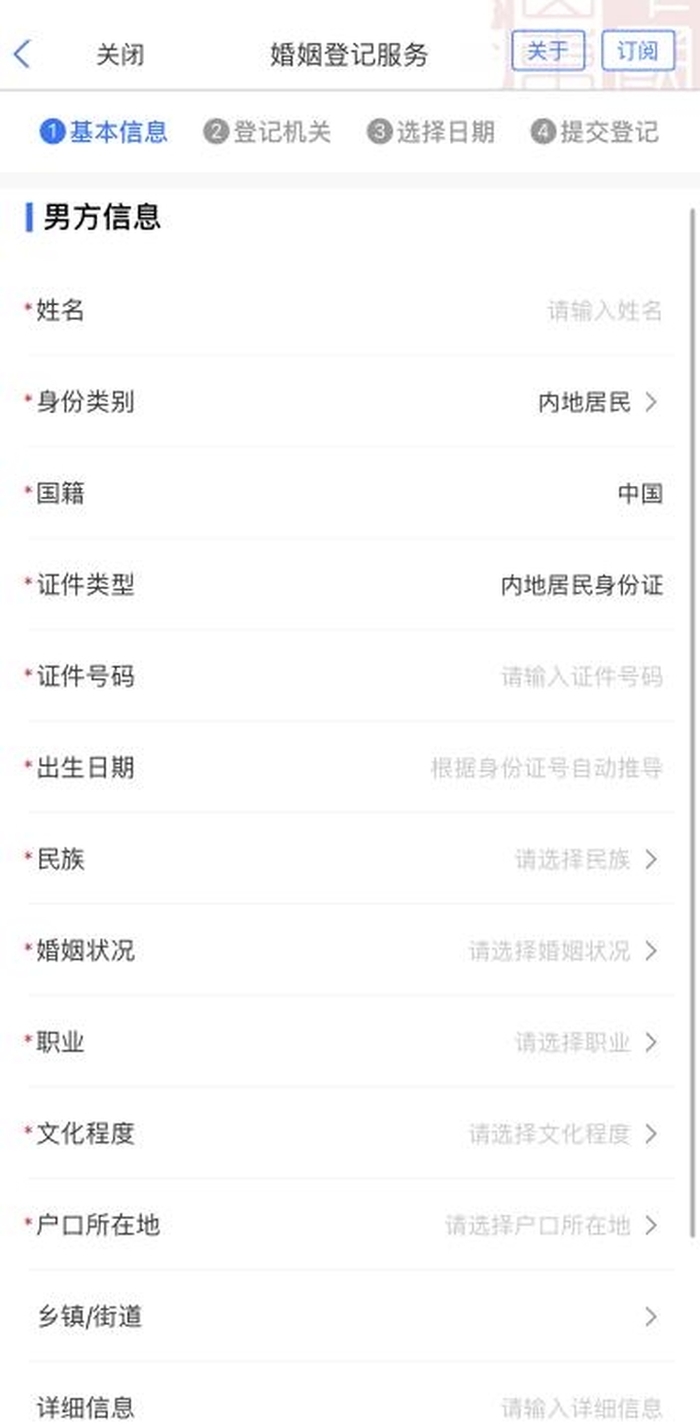Screen dimensions: 700x1425
Task: Switch to step 选择日期
Action: tap(431, 132)
